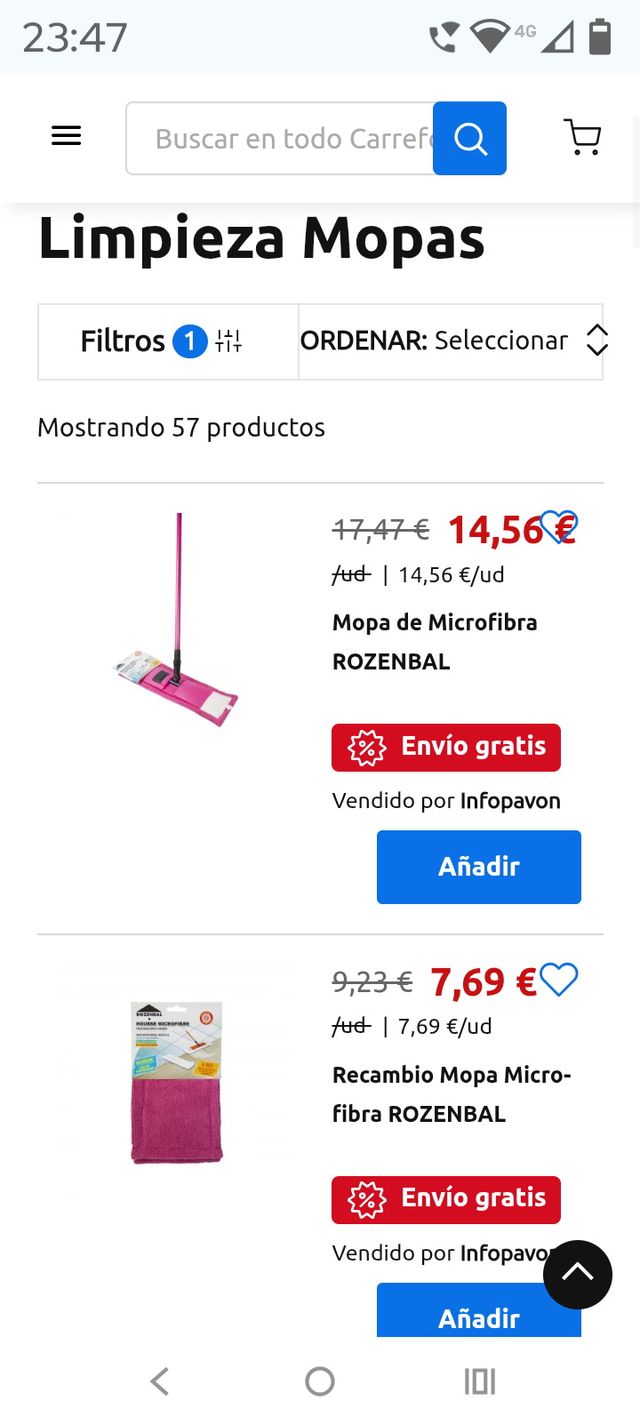
Task: View the Mopa de Microfibra product image
Action: tap(178, 620)
